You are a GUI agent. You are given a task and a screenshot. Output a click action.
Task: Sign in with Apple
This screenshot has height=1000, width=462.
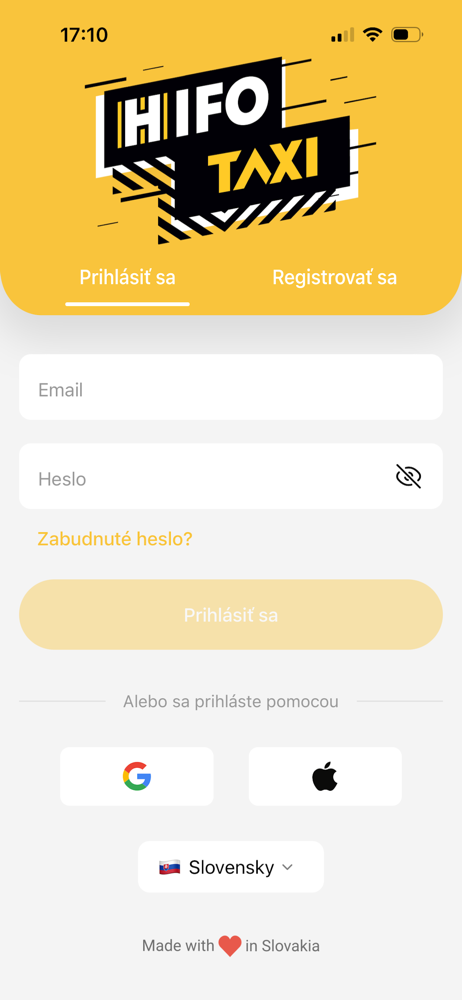coord(325,776)
